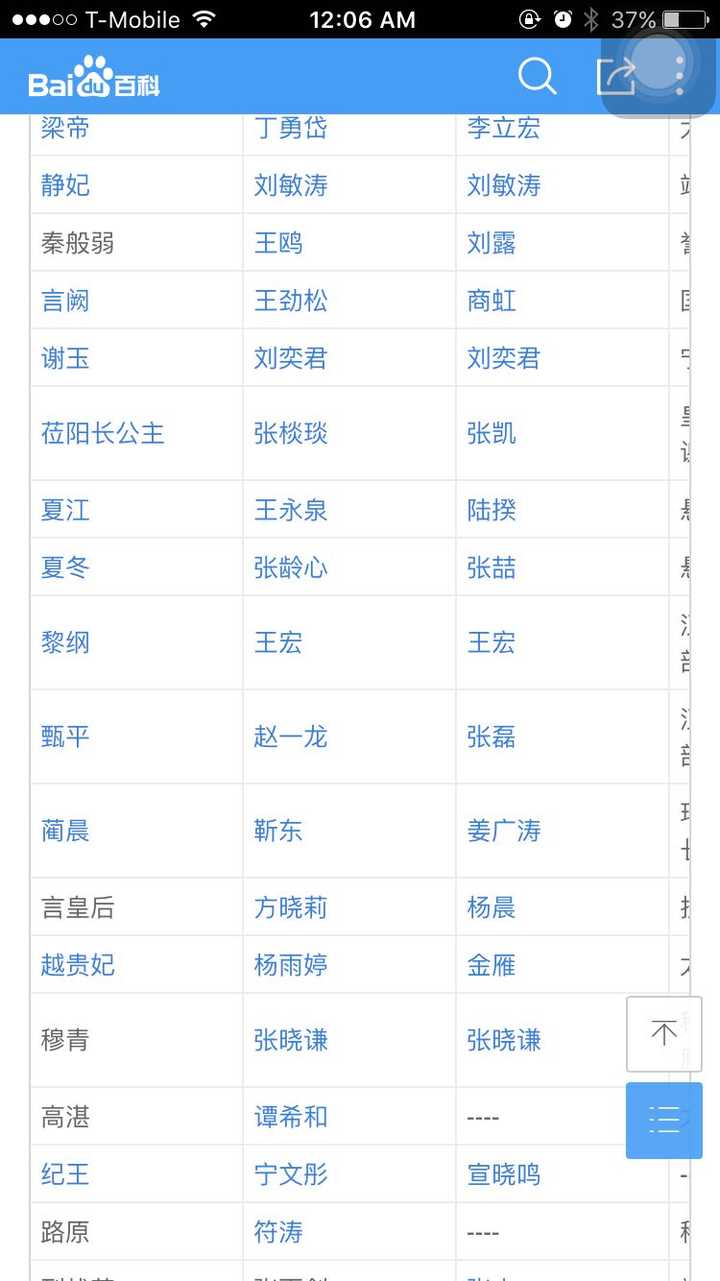This screenshot has height=1281, width=720.
Task: Open the Baidu Baike search icon
Action: (x=537, y=76)
